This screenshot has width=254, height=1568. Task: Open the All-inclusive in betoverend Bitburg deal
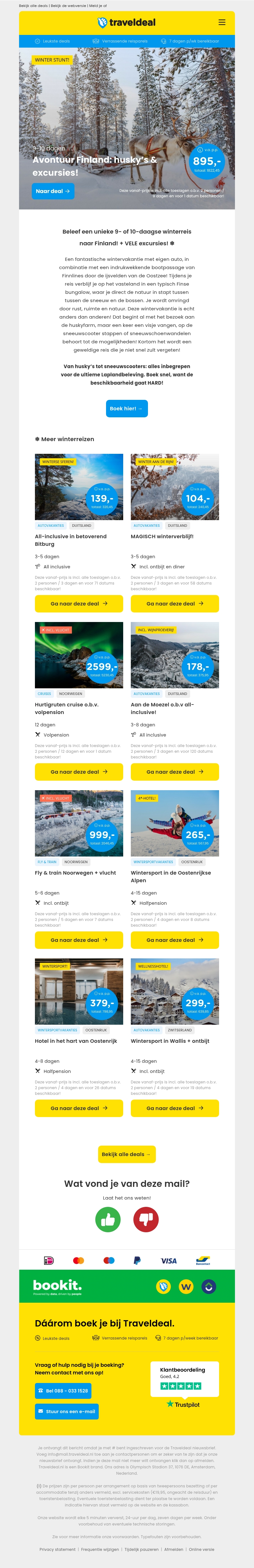click(78, 604)
